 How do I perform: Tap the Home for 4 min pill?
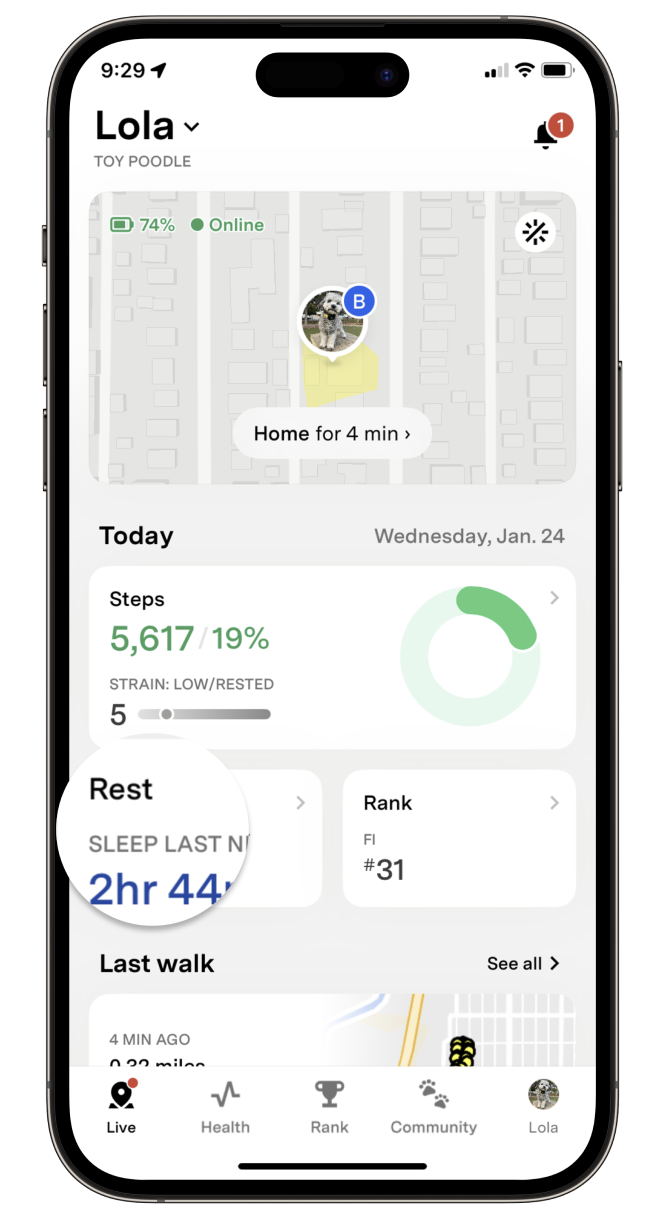(x=332, y=434)
